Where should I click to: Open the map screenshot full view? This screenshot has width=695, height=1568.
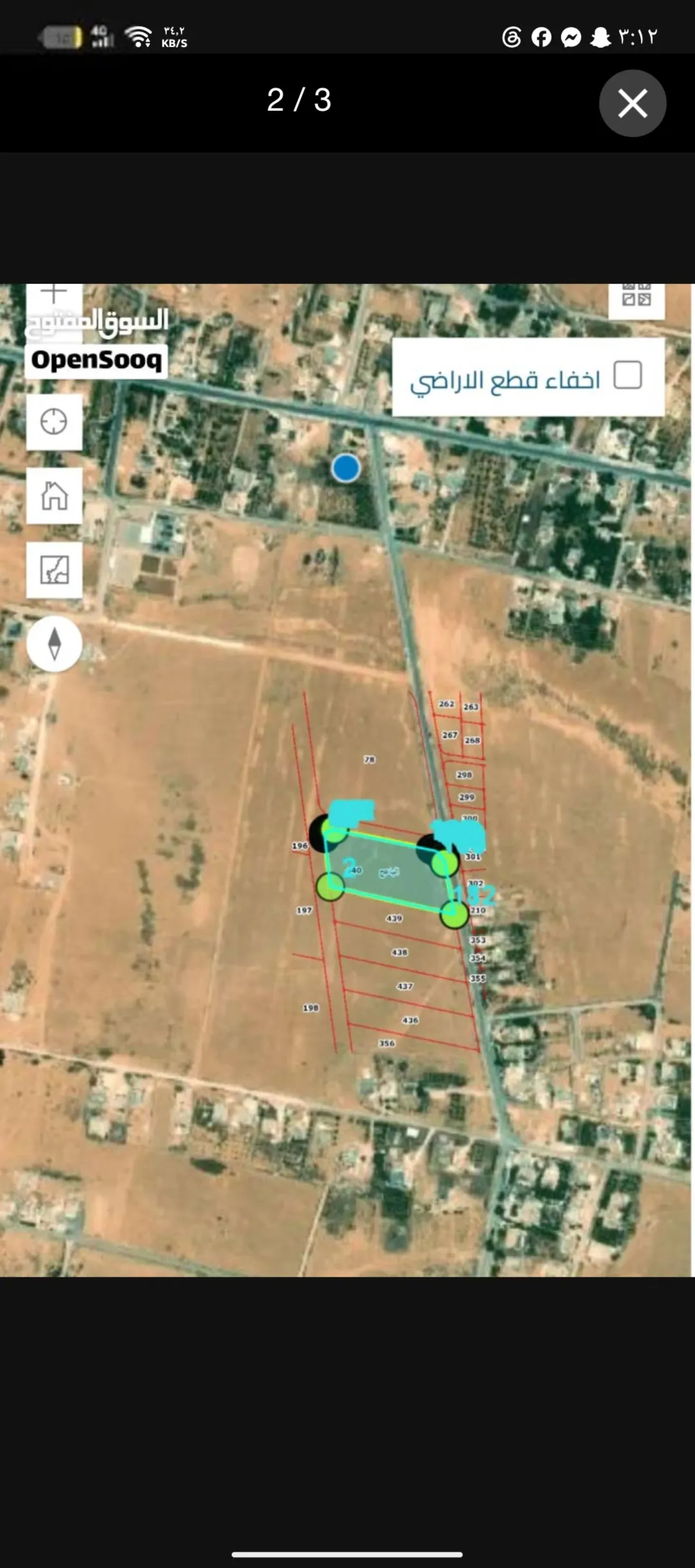(347, 780)
